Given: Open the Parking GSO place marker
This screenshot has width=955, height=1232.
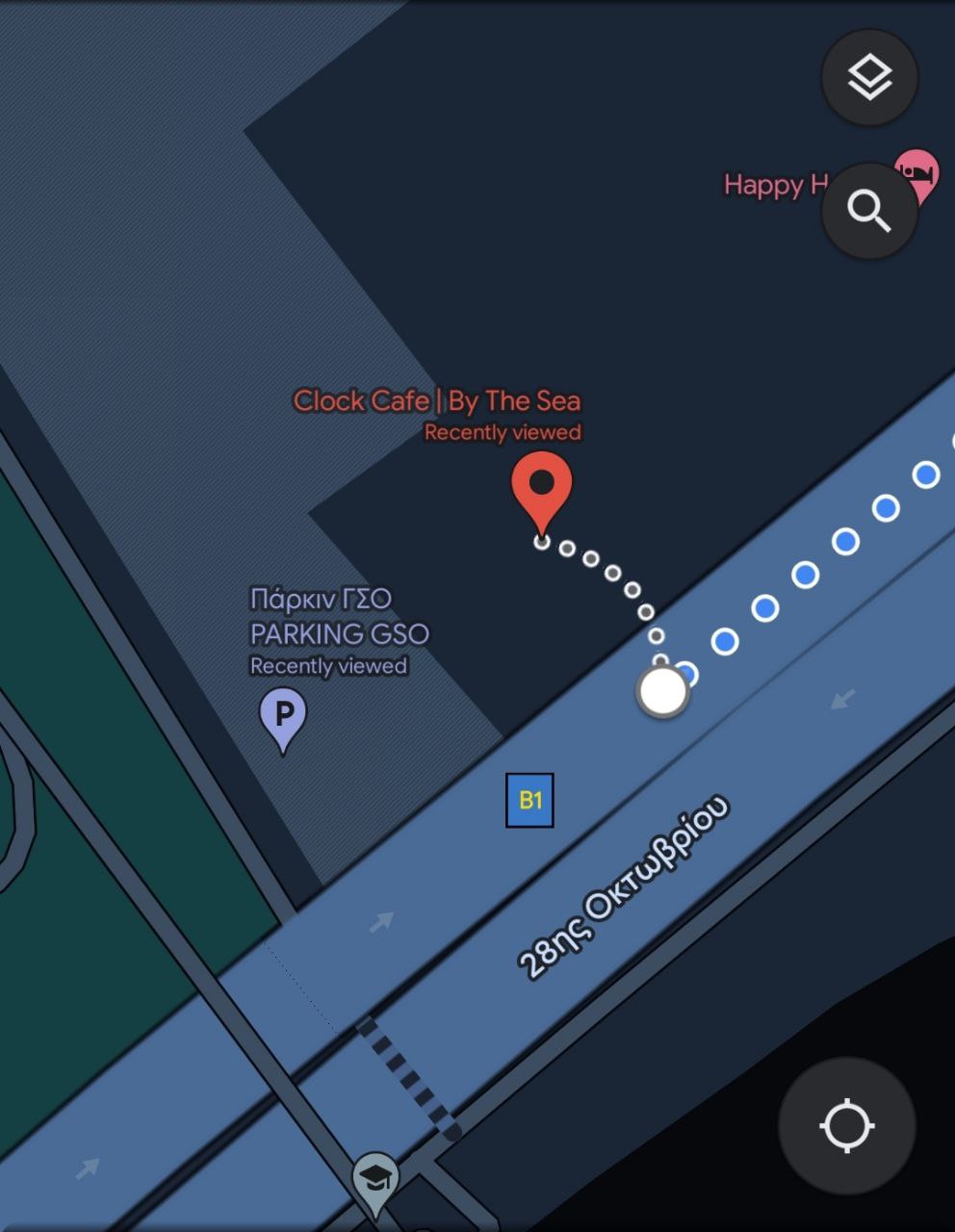Looking at the screenshot, I should [283, 716].
